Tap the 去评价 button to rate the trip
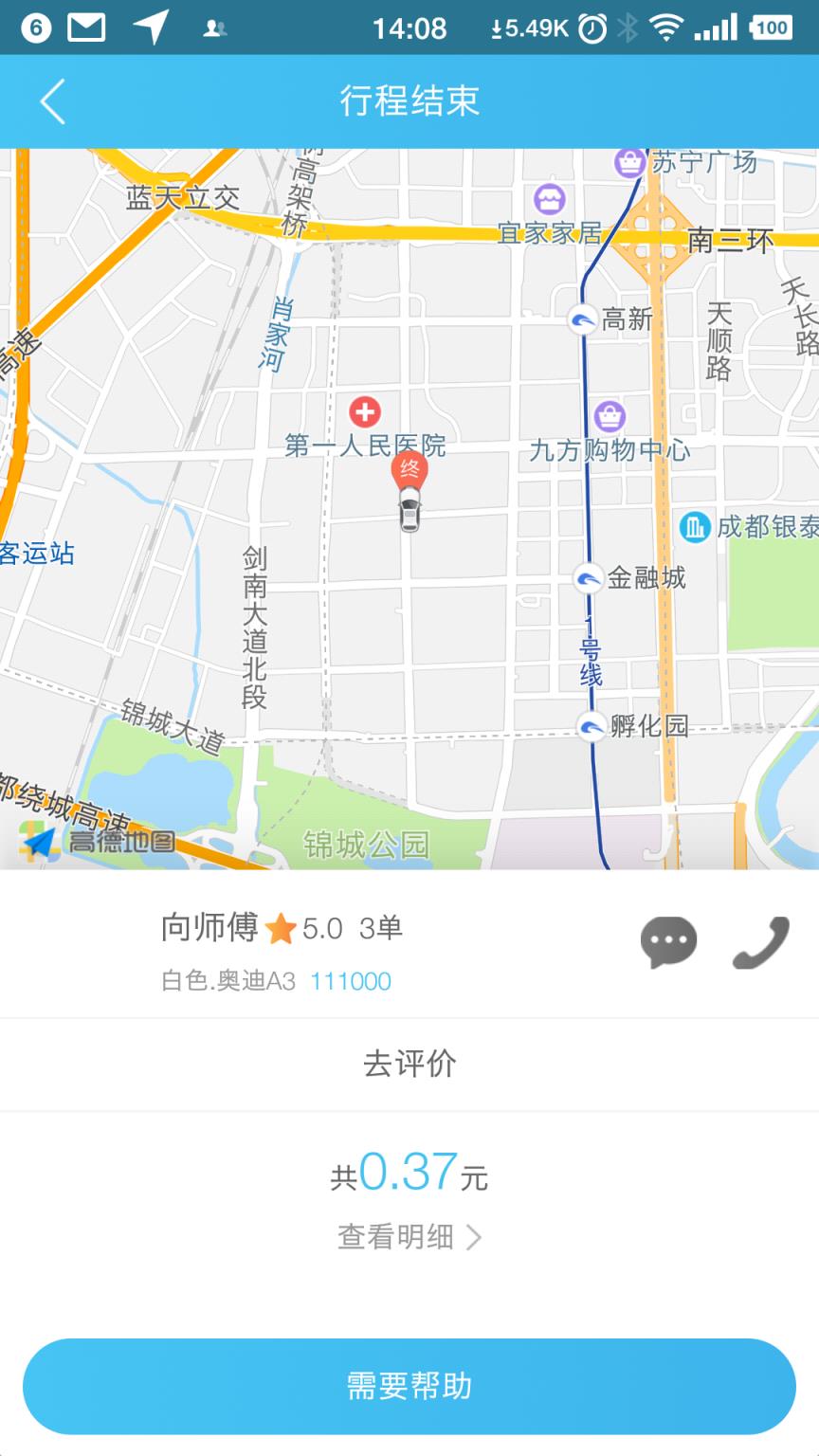 [x=408, y=1064]
